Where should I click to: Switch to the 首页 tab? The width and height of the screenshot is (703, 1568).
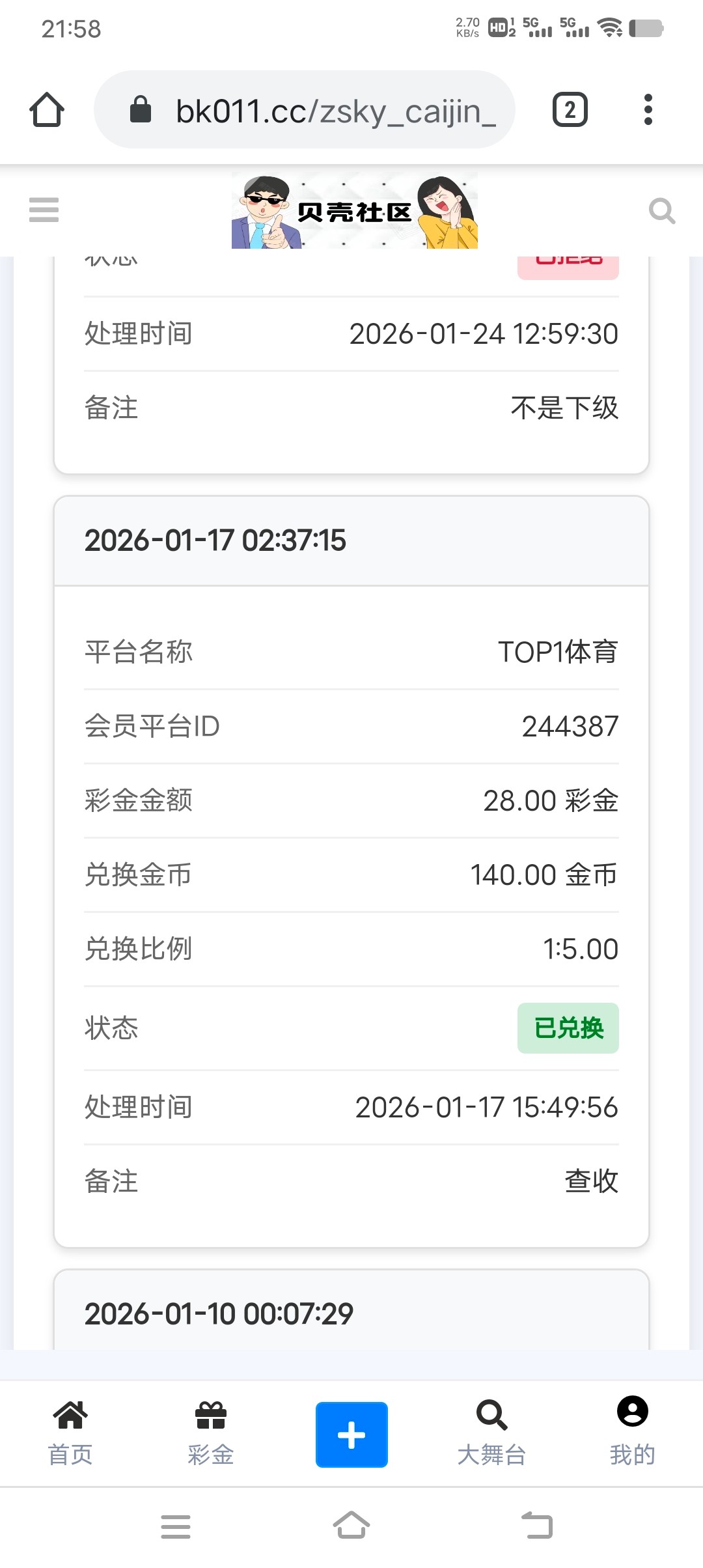pyautogui.click(x=70, y=1433)
